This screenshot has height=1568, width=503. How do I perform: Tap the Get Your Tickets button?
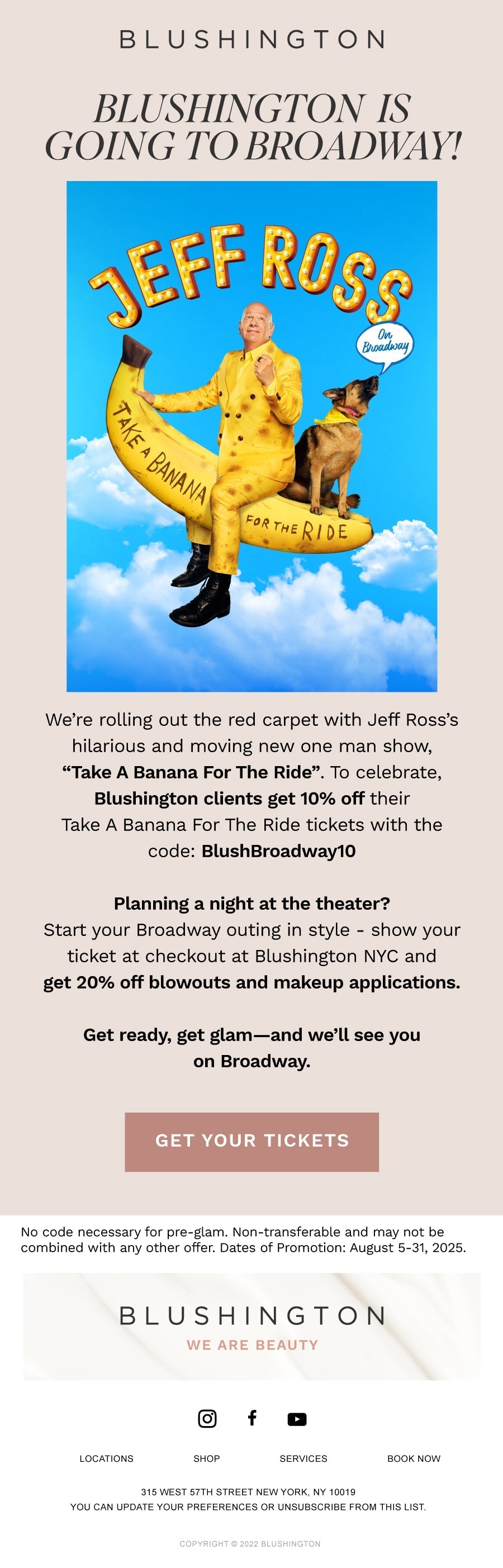[251, 1141]
